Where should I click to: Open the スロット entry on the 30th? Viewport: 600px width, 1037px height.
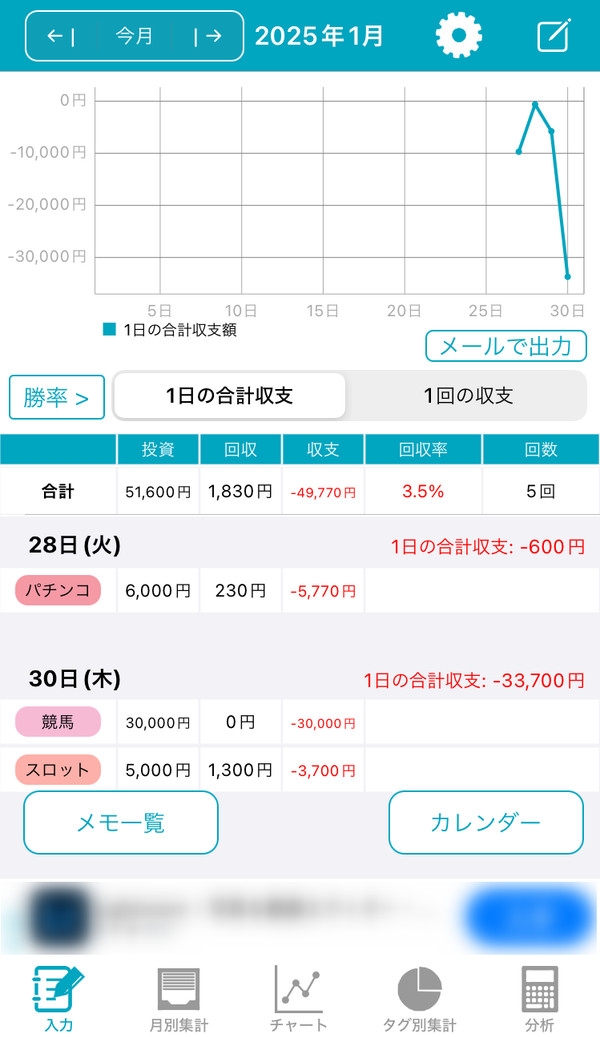pyautogui.click(x=300, y=770)
